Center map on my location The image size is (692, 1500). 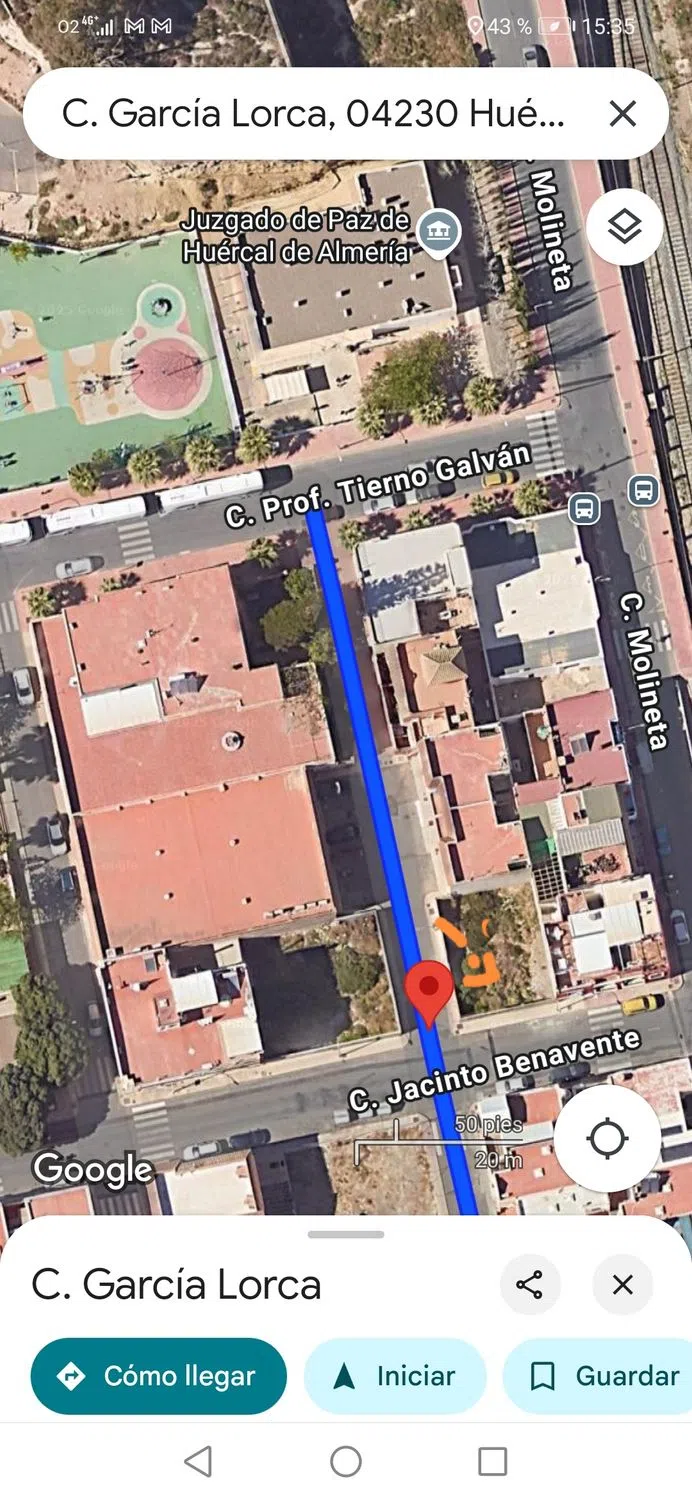click(607, 1138)
